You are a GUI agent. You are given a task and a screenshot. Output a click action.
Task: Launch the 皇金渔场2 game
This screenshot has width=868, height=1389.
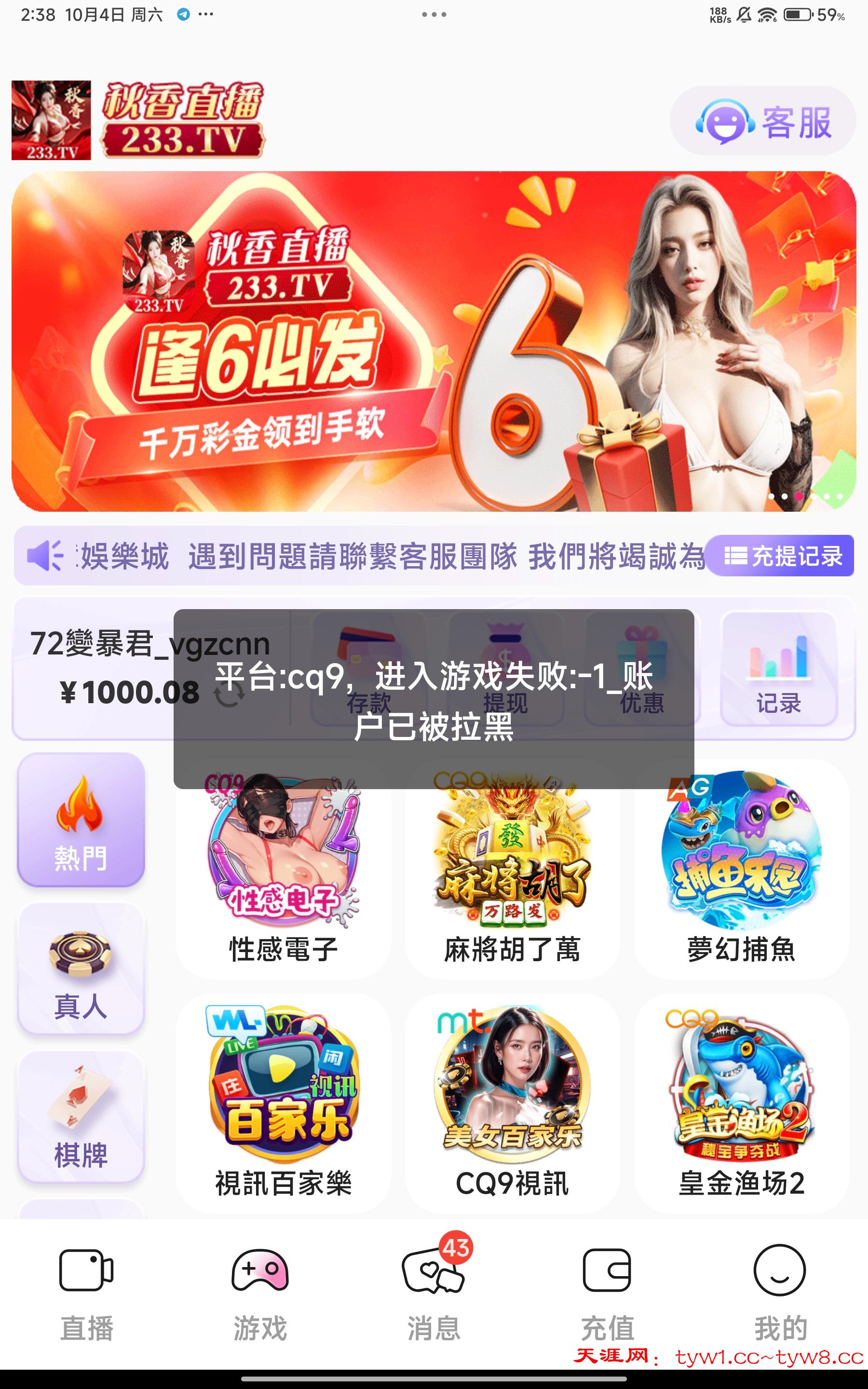tap(741, 1103)
